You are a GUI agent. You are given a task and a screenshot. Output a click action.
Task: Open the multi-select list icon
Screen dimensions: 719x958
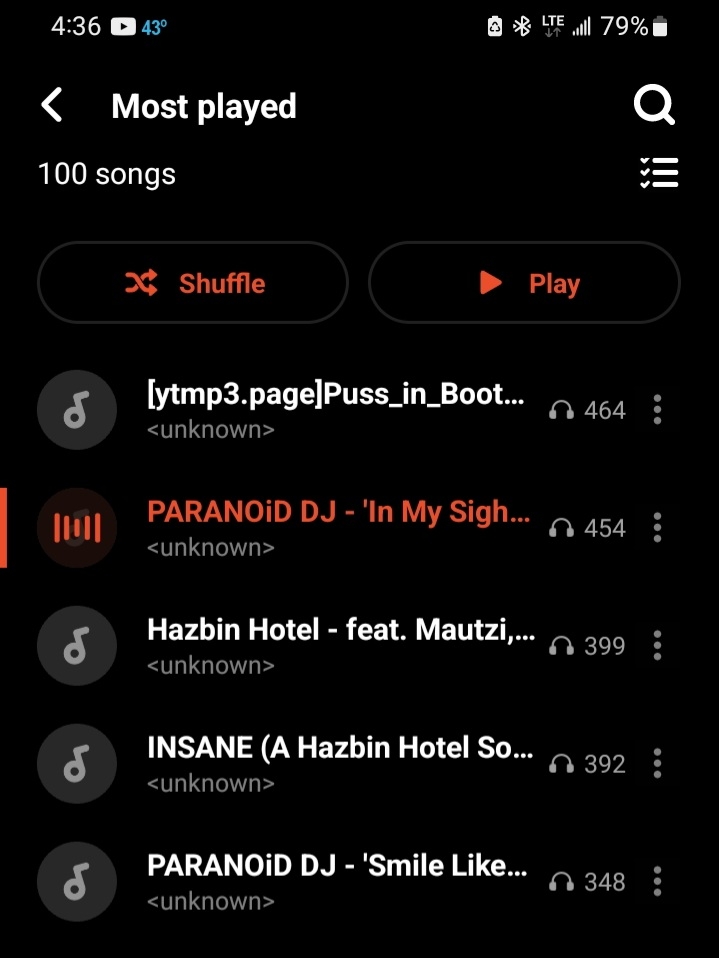(658, 173)
